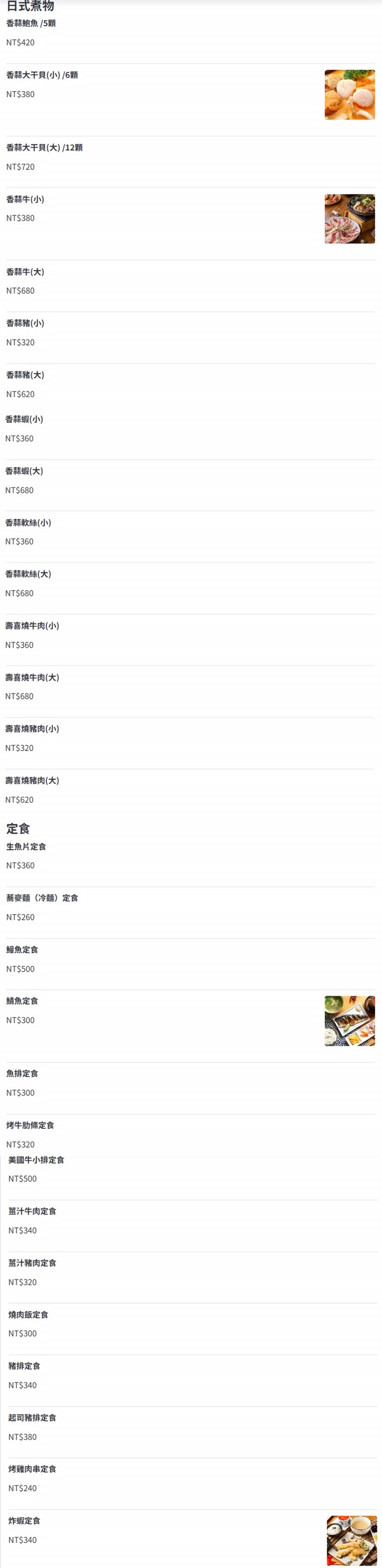Image resolution: width=382 pixels, height=1568 pixels.
Task: Open the 魚排定食 item
Action: (22, 1073)
